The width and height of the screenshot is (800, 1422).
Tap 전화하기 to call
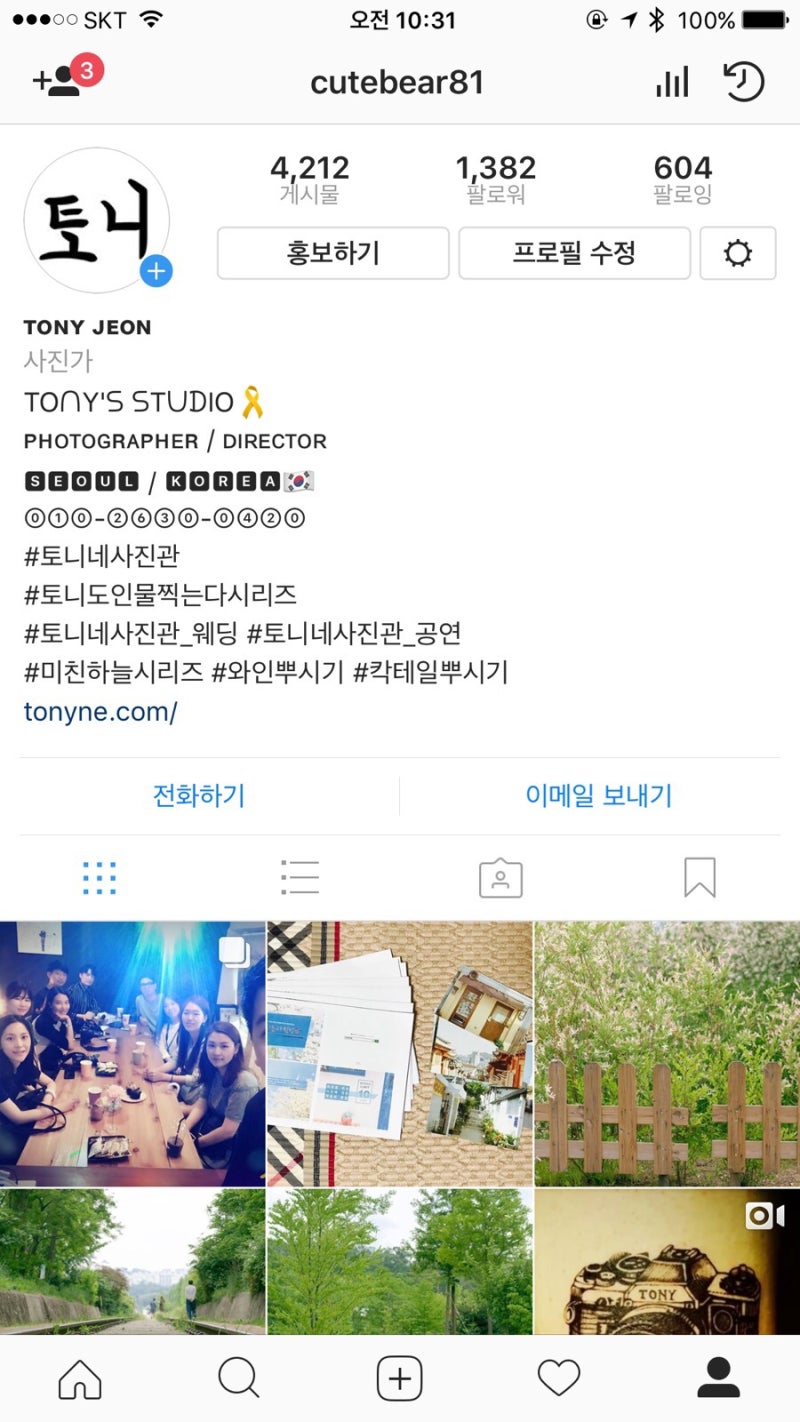click(199, 796)
